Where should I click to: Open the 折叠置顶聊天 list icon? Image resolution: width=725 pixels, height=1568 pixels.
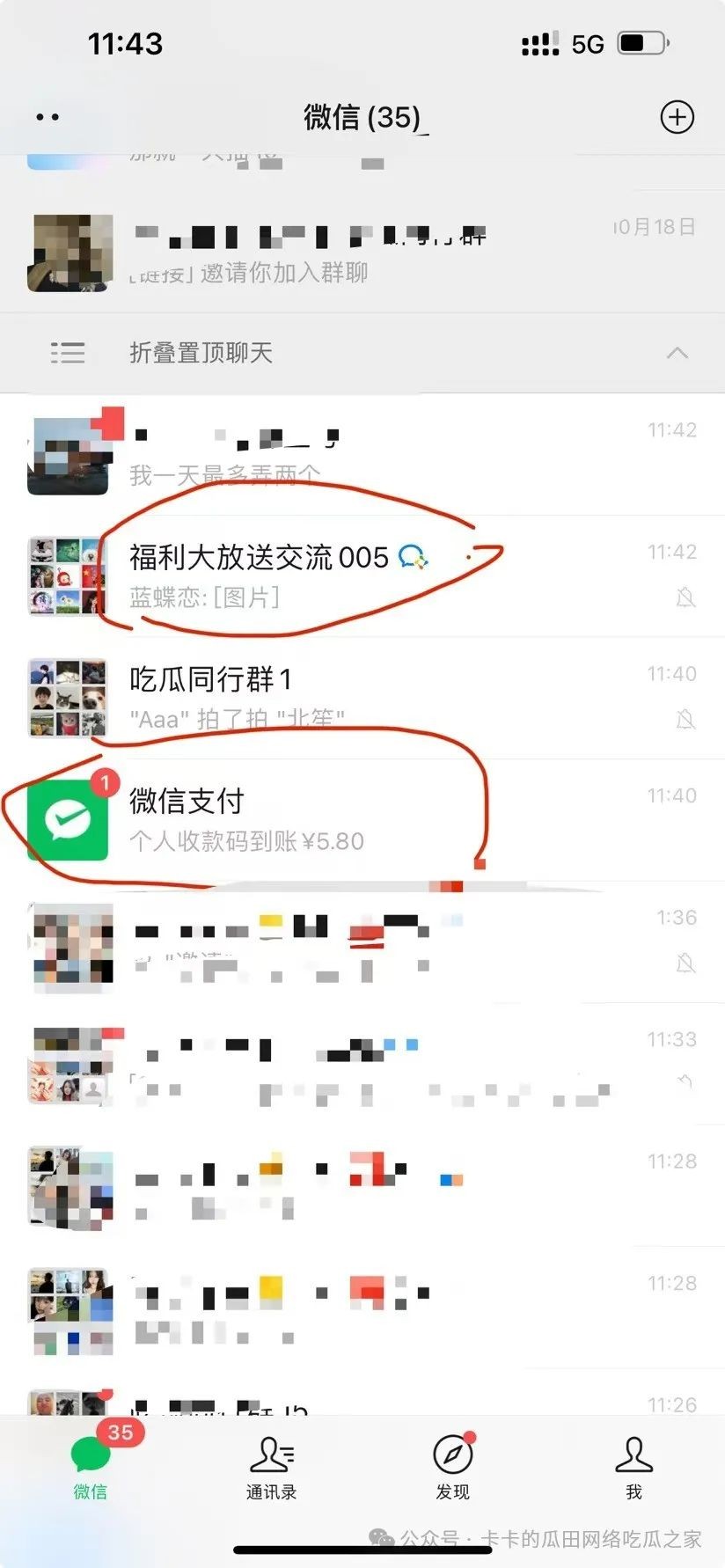pos(68,353)
